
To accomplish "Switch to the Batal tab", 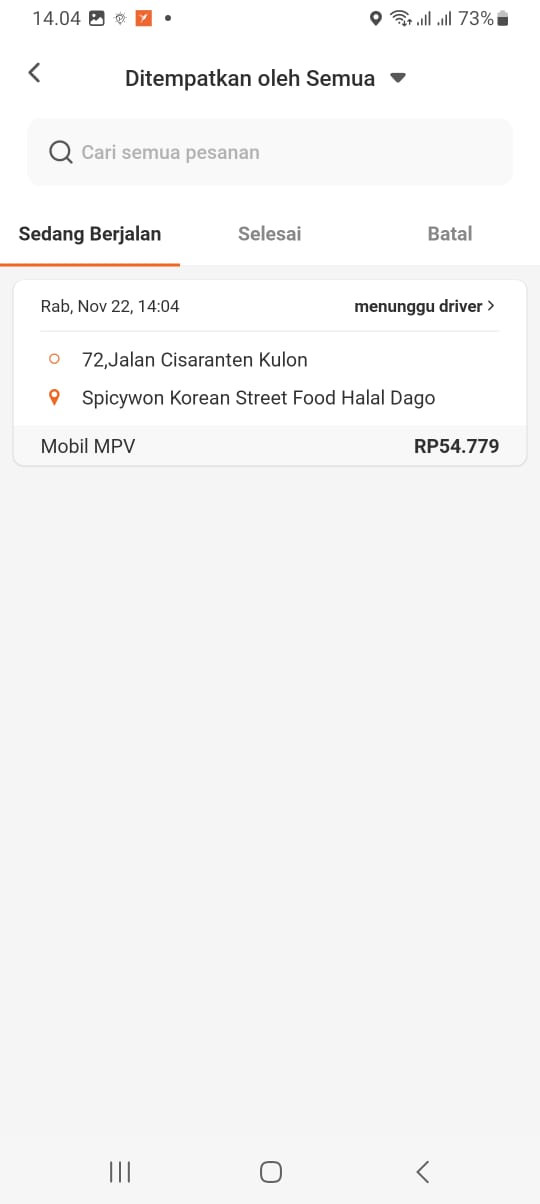I will pyautogui.click(x=450, y=234).
